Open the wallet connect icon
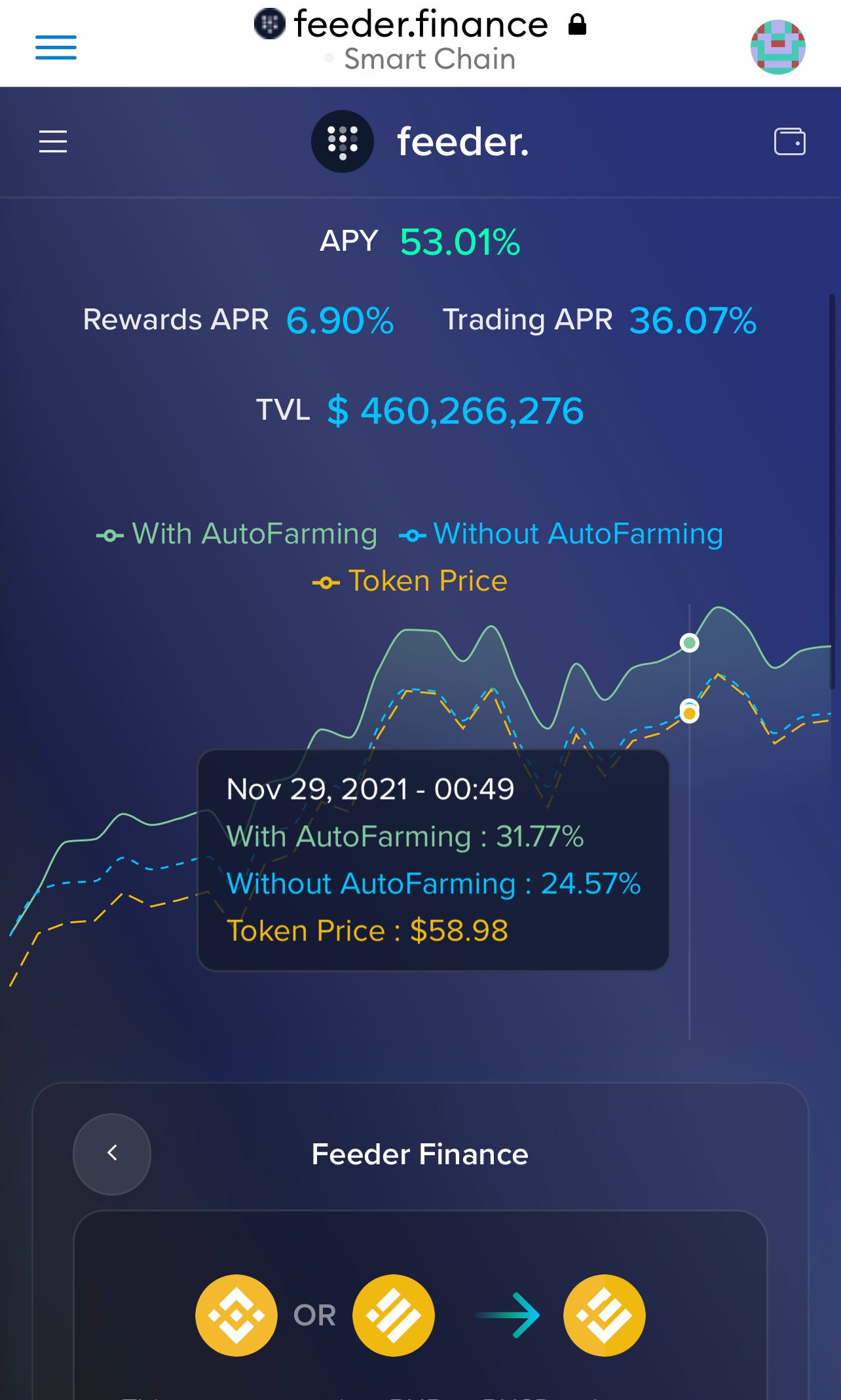 click(x=789, y=141)
